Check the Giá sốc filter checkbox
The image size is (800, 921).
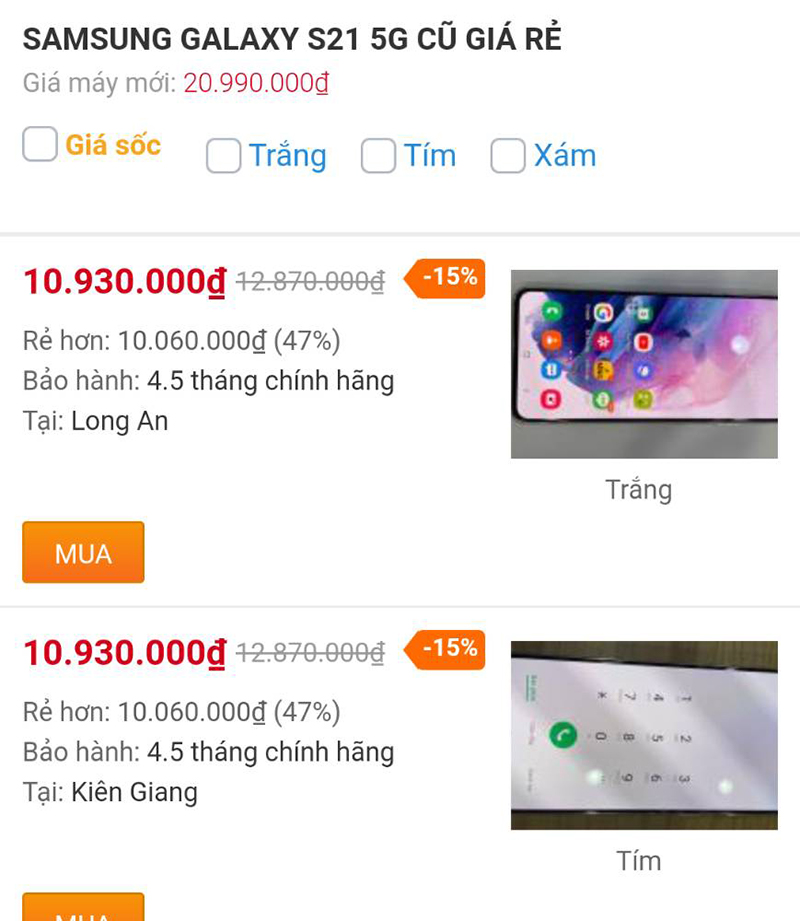tap(40, 145)
